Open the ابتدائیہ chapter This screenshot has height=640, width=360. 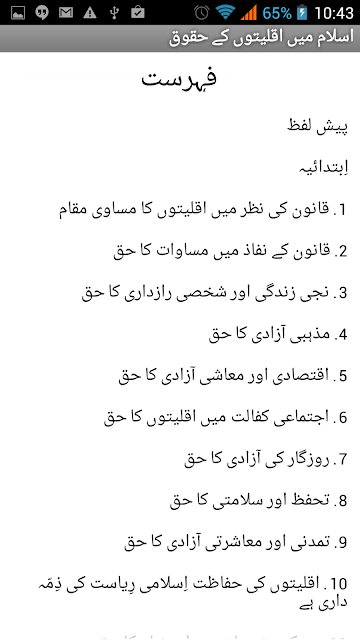[x=323, y=169]
